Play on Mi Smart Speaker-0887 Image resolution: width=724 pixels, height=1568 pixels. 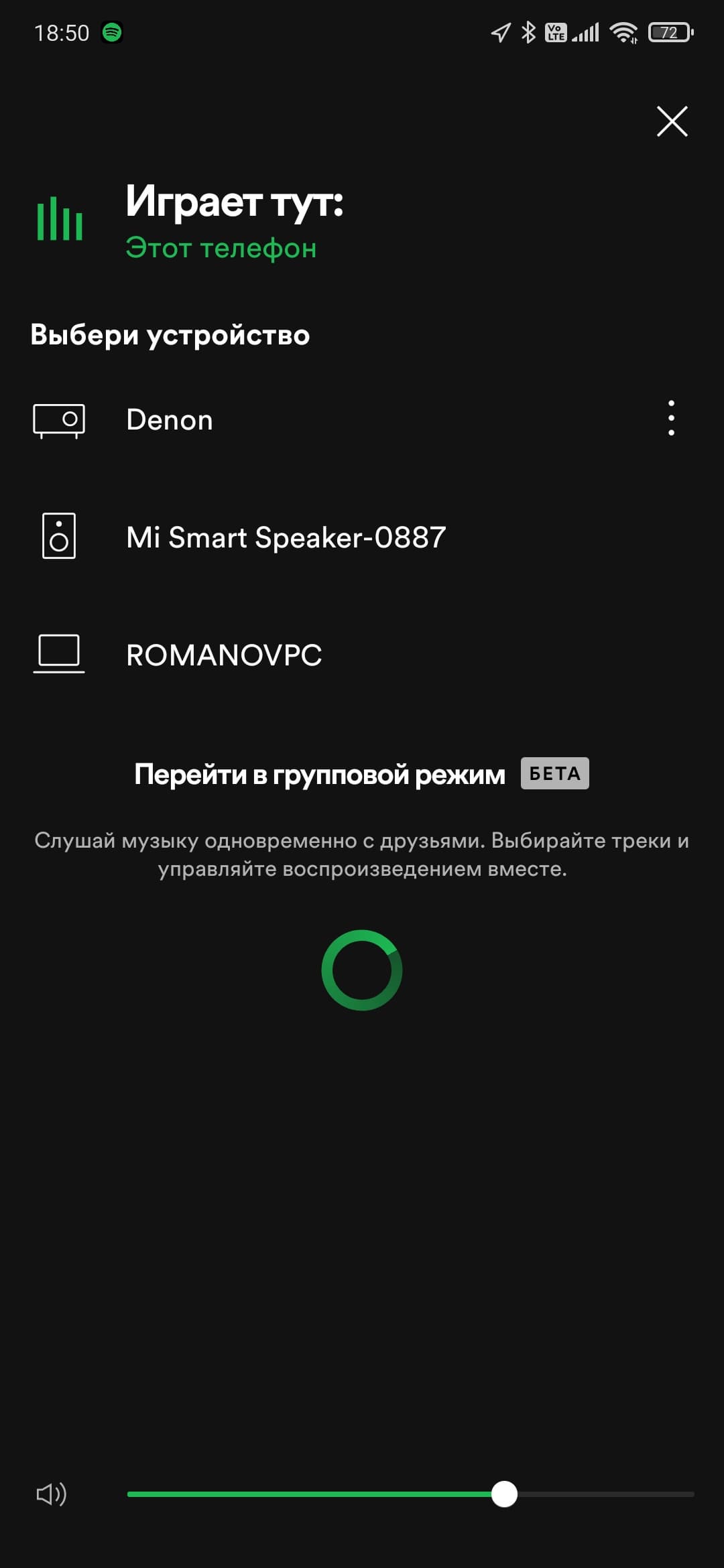(x=286, y=537)
